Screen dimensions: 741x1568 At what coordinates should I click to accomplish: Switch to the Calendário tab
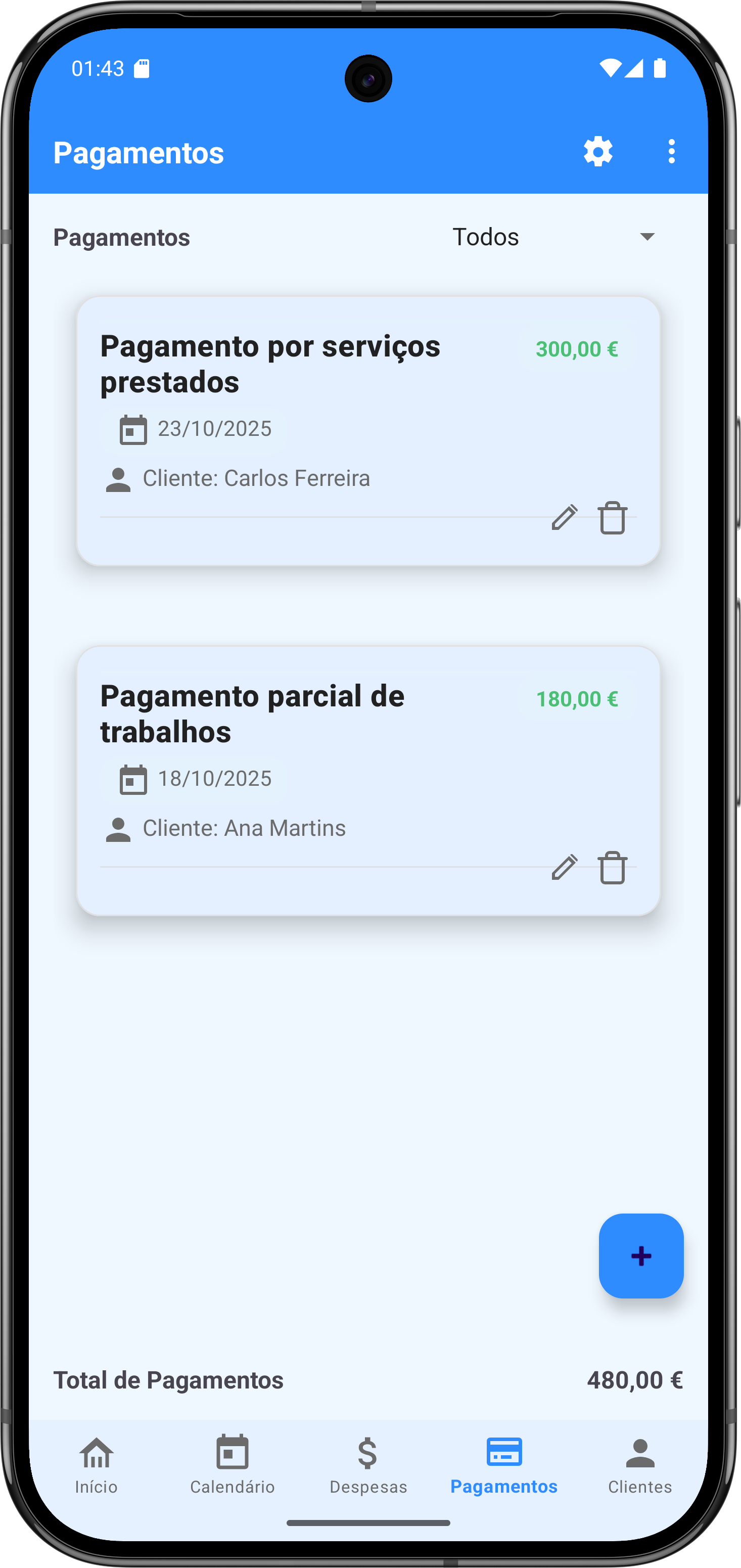pos(233,1466)
